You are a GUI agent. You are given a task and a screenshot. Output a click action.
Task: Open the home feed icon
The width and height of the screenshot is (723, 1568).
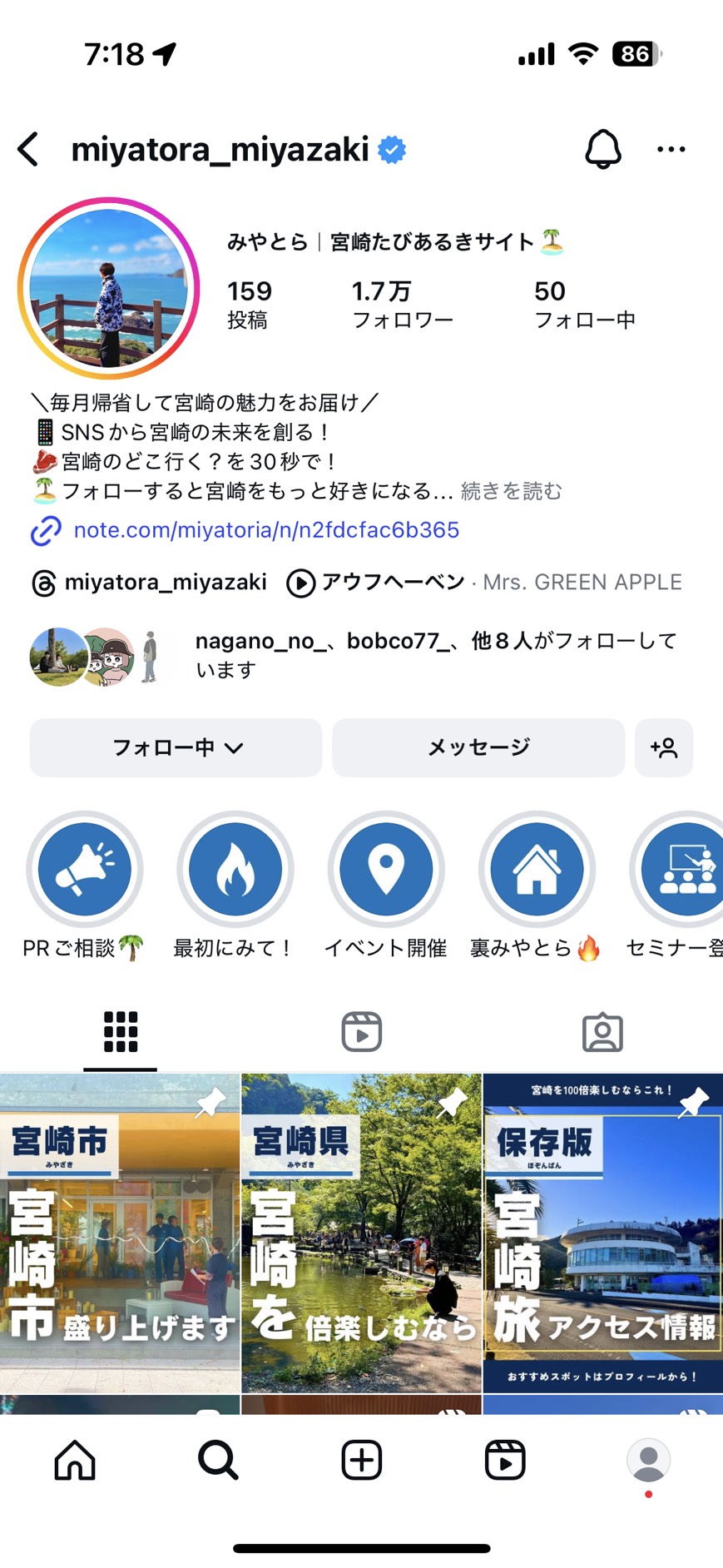[x=73, y=1459]
